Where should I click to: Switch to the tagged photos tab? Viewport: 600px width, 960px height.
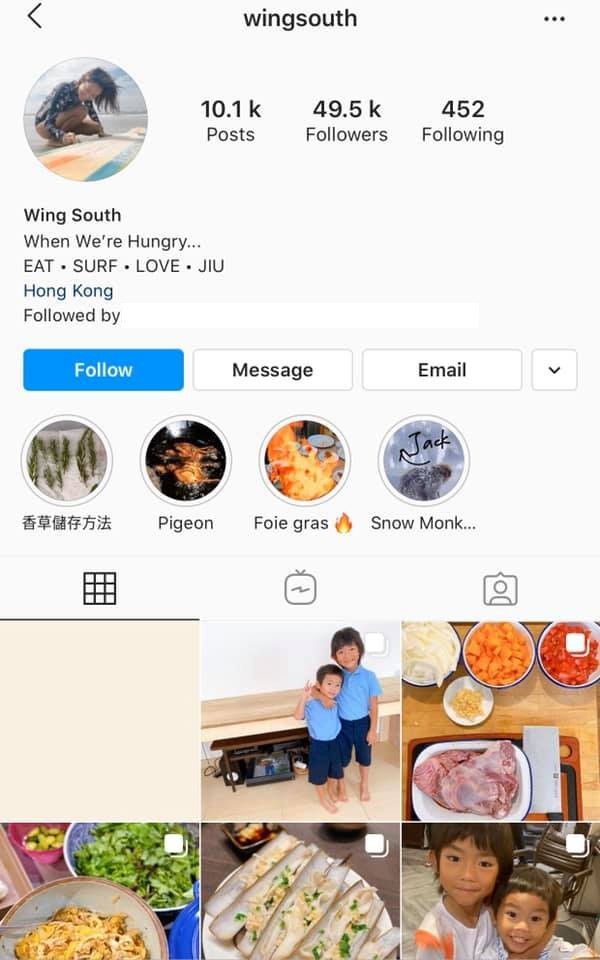point(500,589)
